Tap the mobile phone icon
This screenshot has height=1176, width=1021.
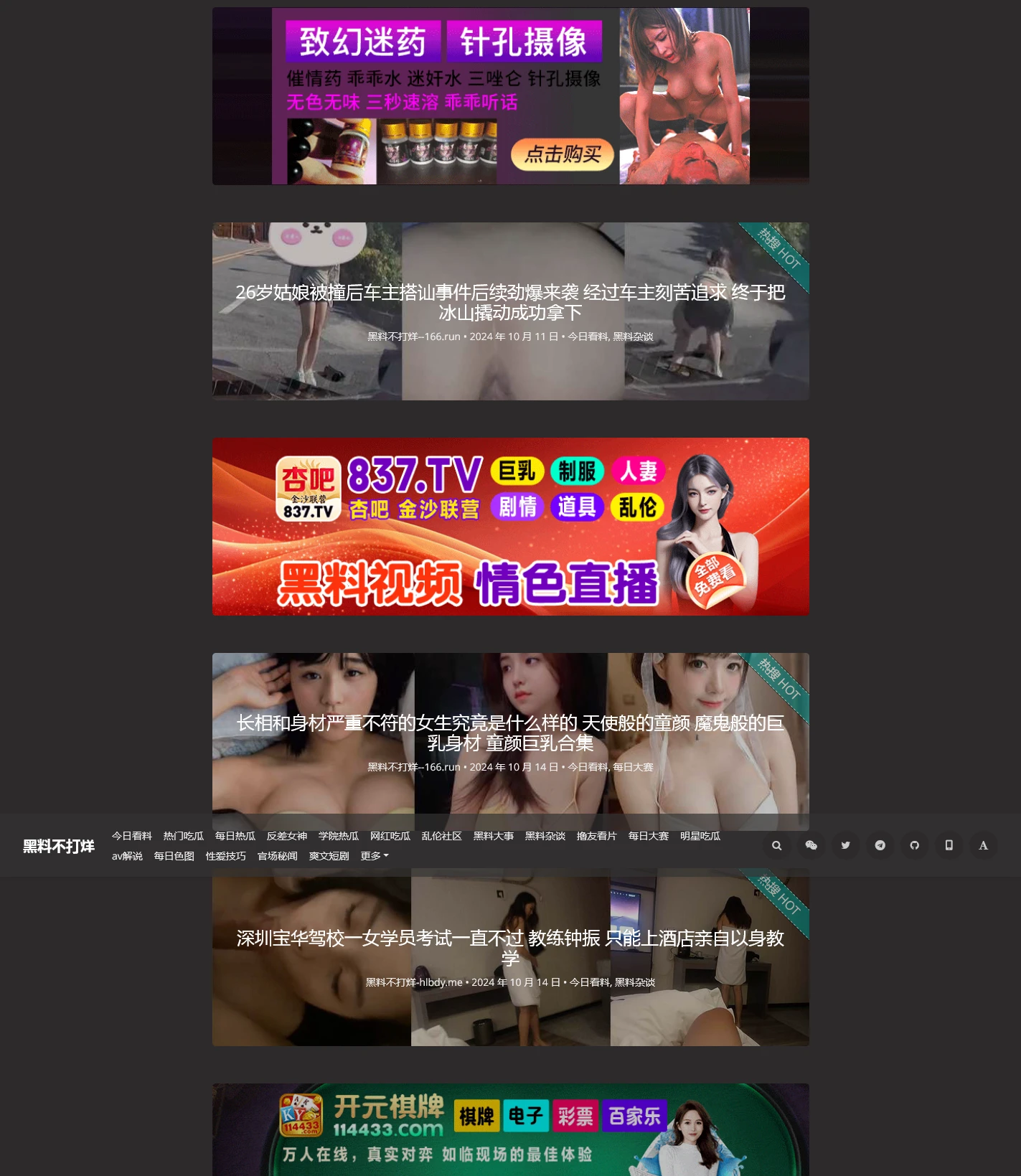pos(949,845)
